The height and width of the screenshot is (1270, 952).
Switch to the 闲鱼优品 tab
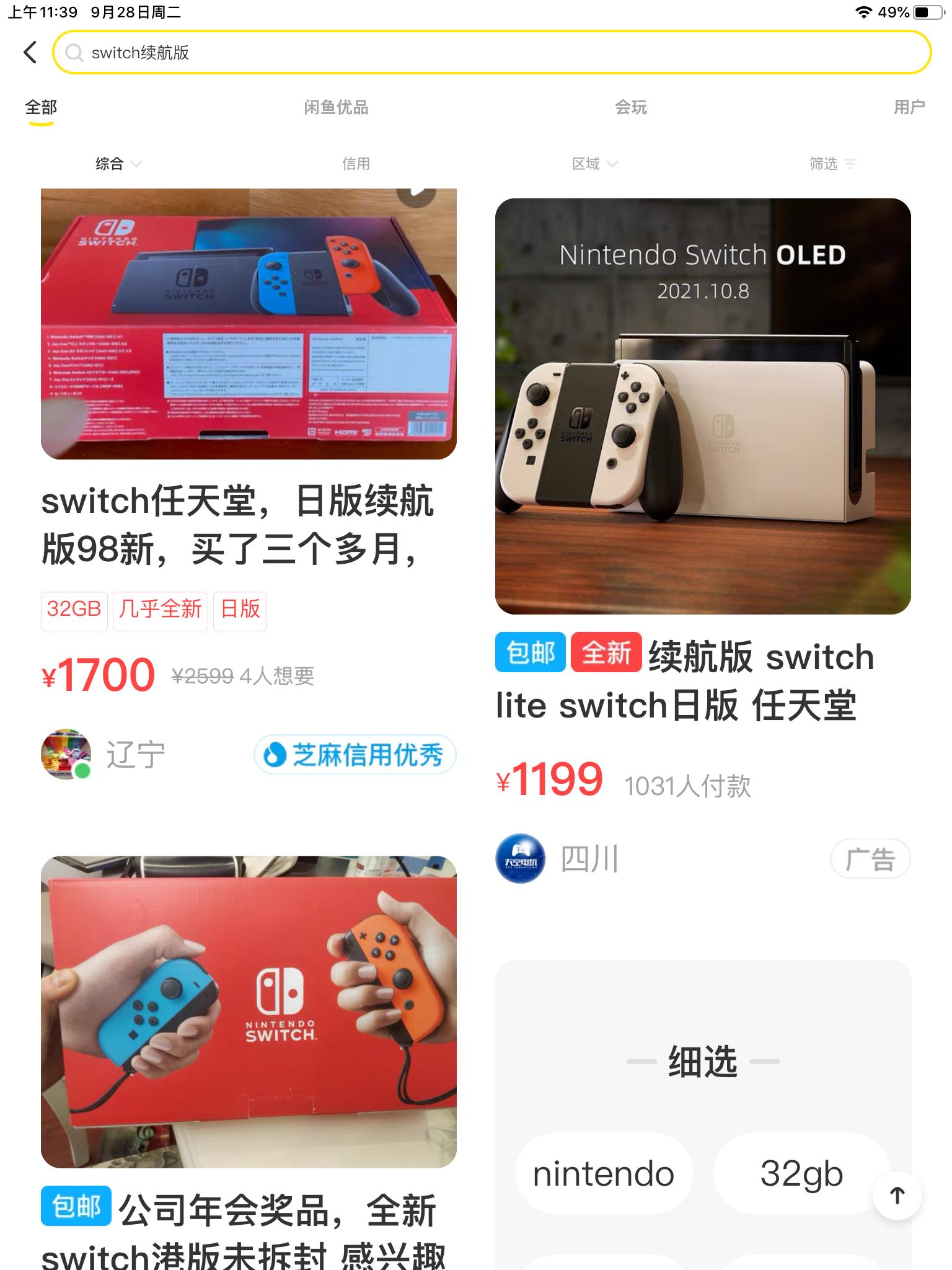pyautogui.click(x=335, y=107)
